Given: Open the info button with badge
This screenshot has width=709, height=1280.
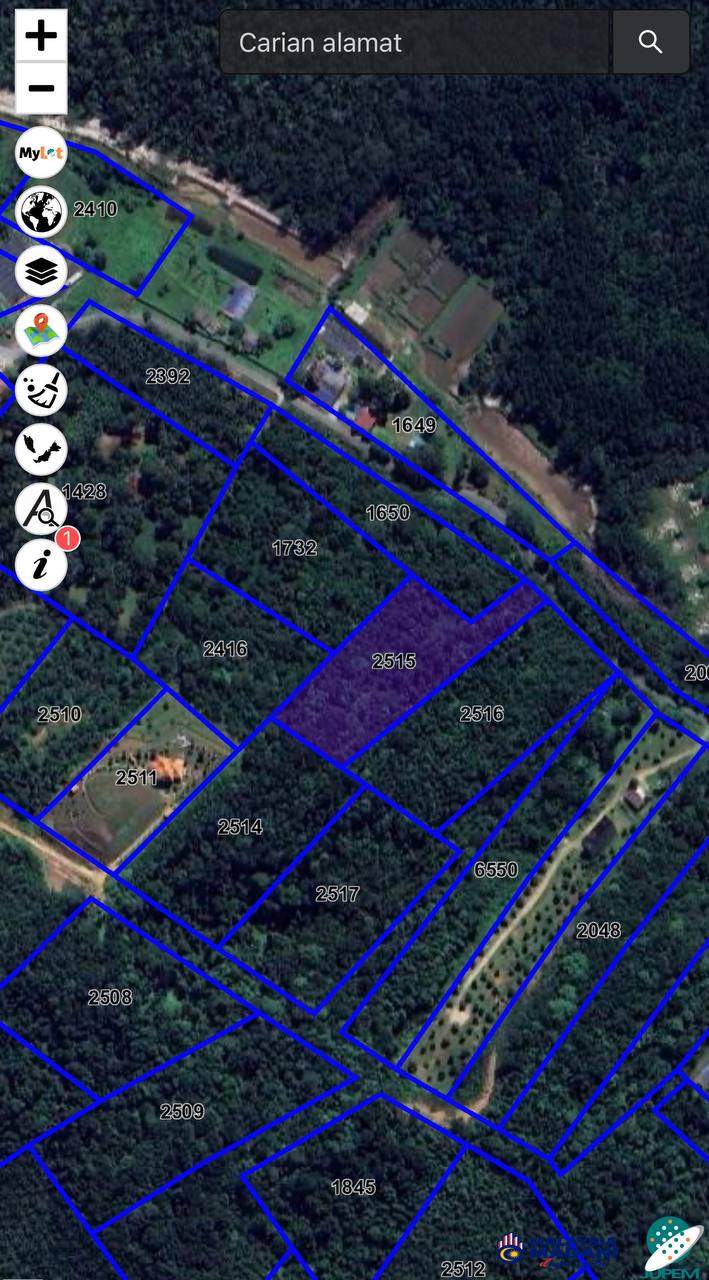Looking at the screenshot, I should point(41,566).
